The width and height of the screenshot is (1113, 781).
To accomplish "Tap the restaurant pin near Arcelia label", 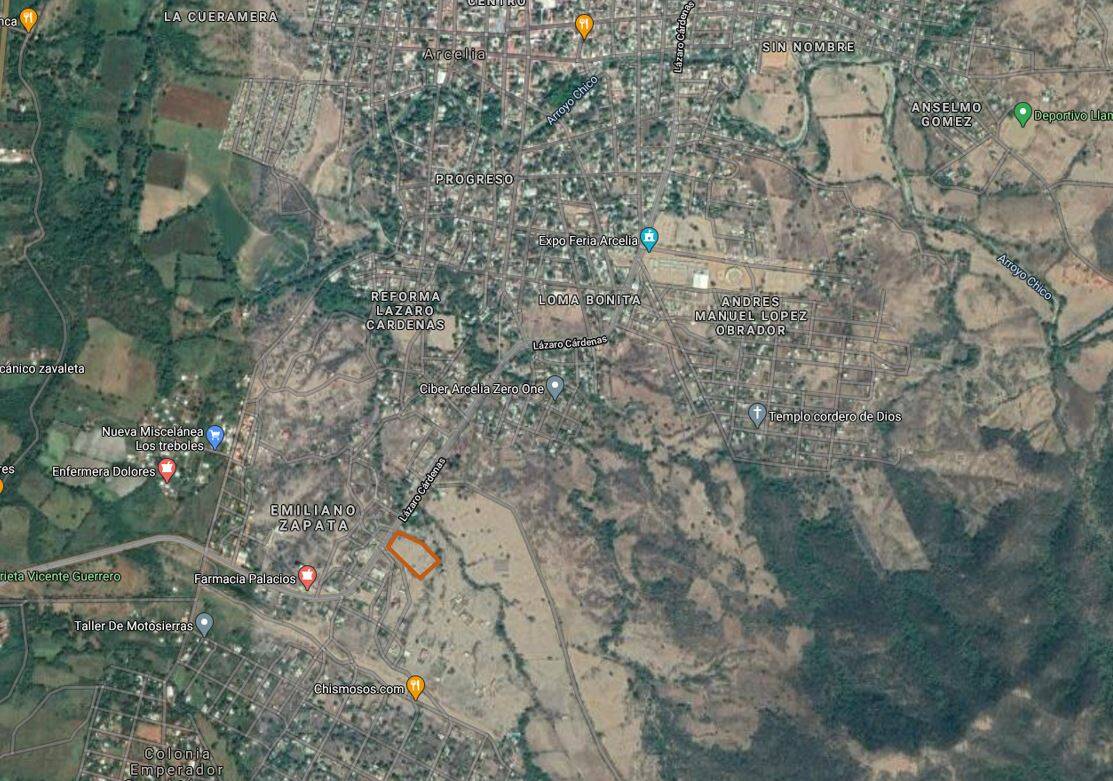I will coord(585,25).
